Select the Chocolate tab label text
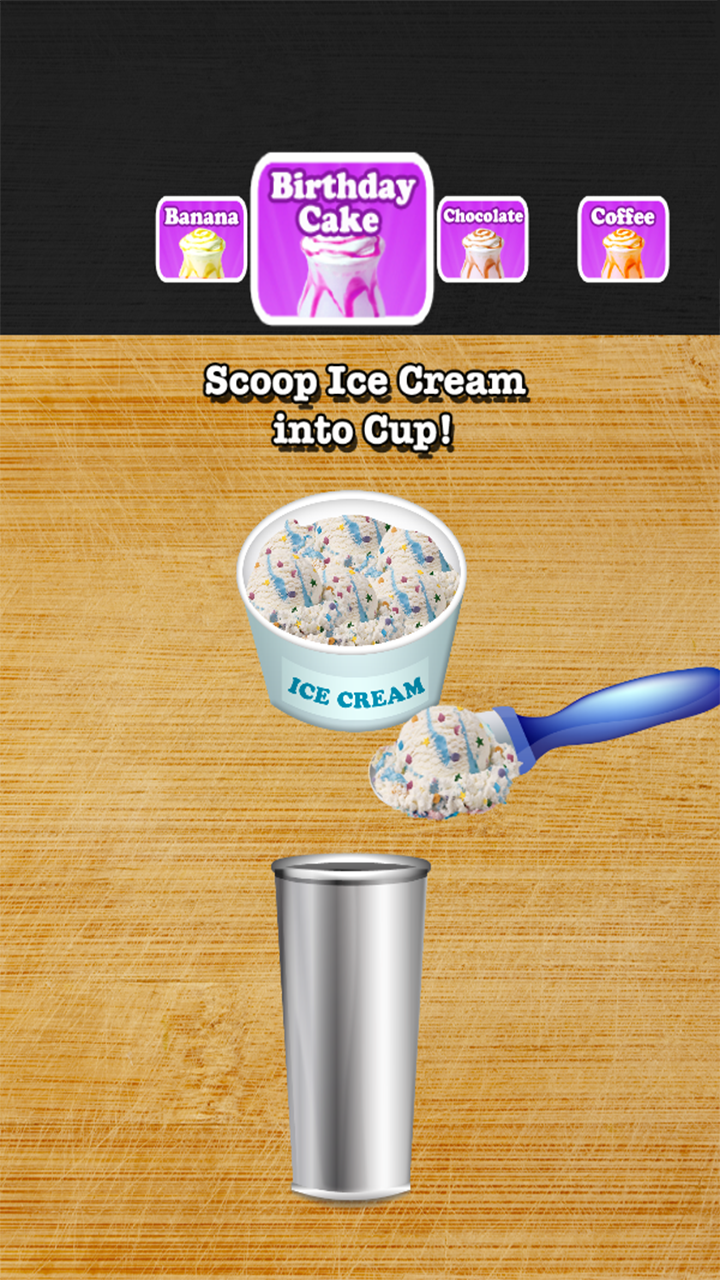Screen dimensions: 720x1280 482,214
